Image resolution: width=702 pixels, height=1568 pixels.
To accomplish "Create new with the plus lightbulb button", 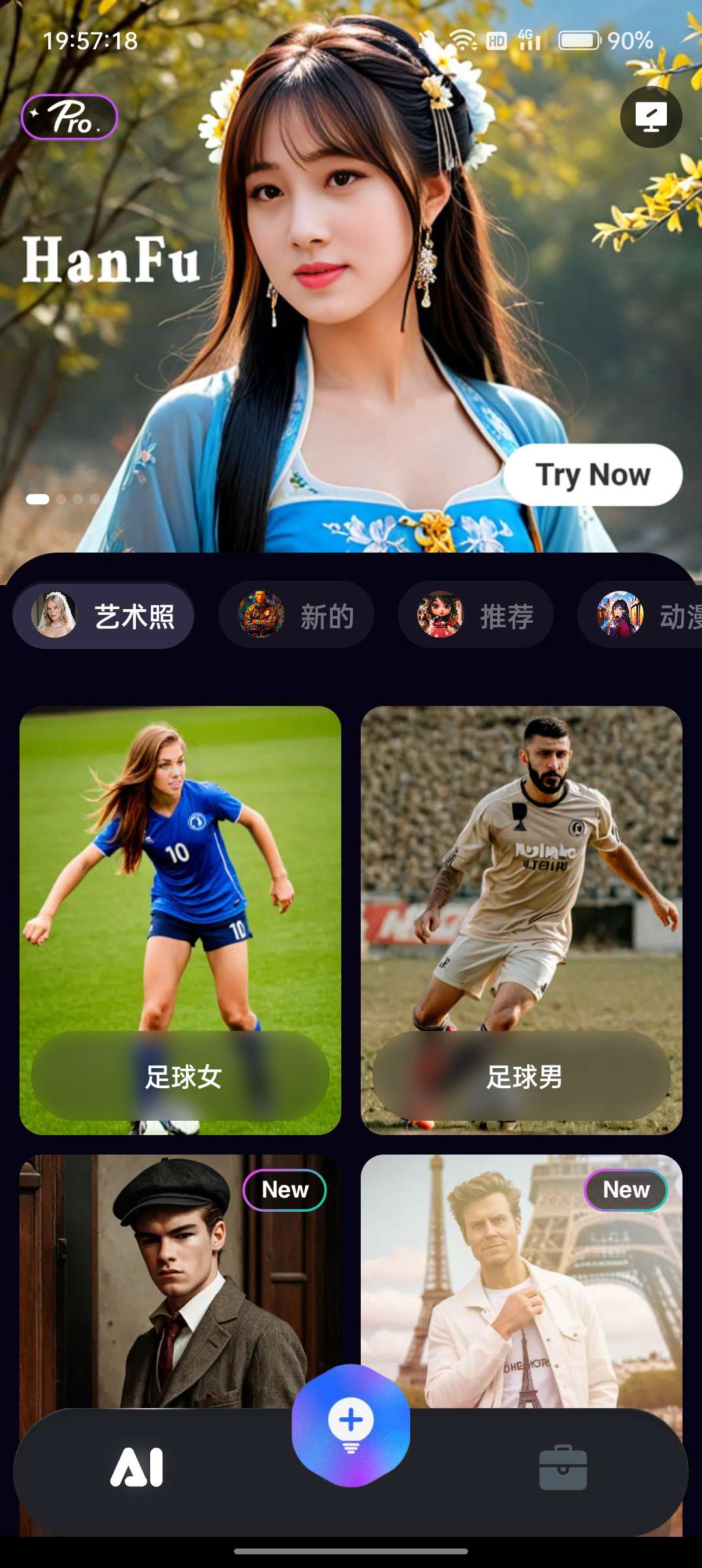I will click(351, 1425).
